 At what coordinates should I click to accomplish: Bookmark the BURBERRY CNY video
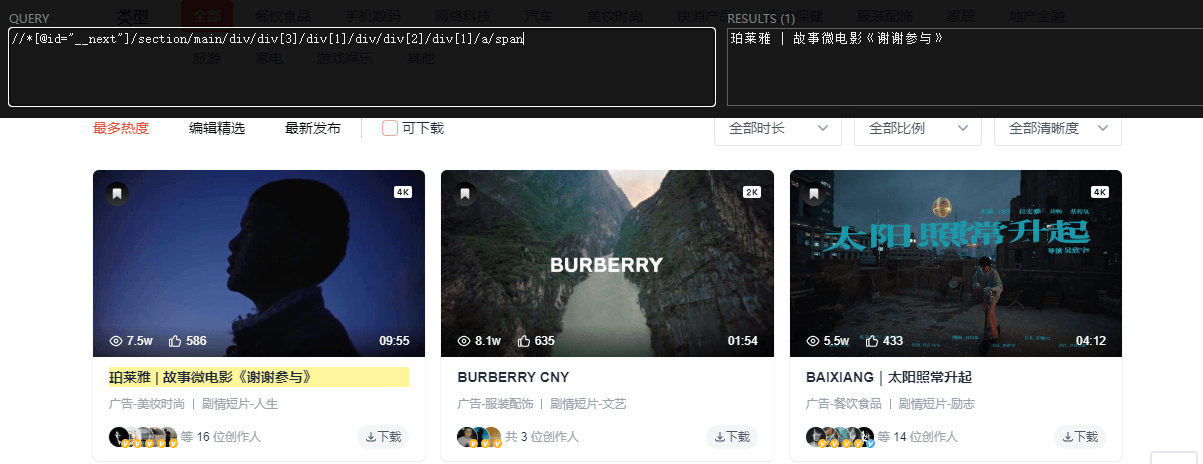(x=465, y=194)
